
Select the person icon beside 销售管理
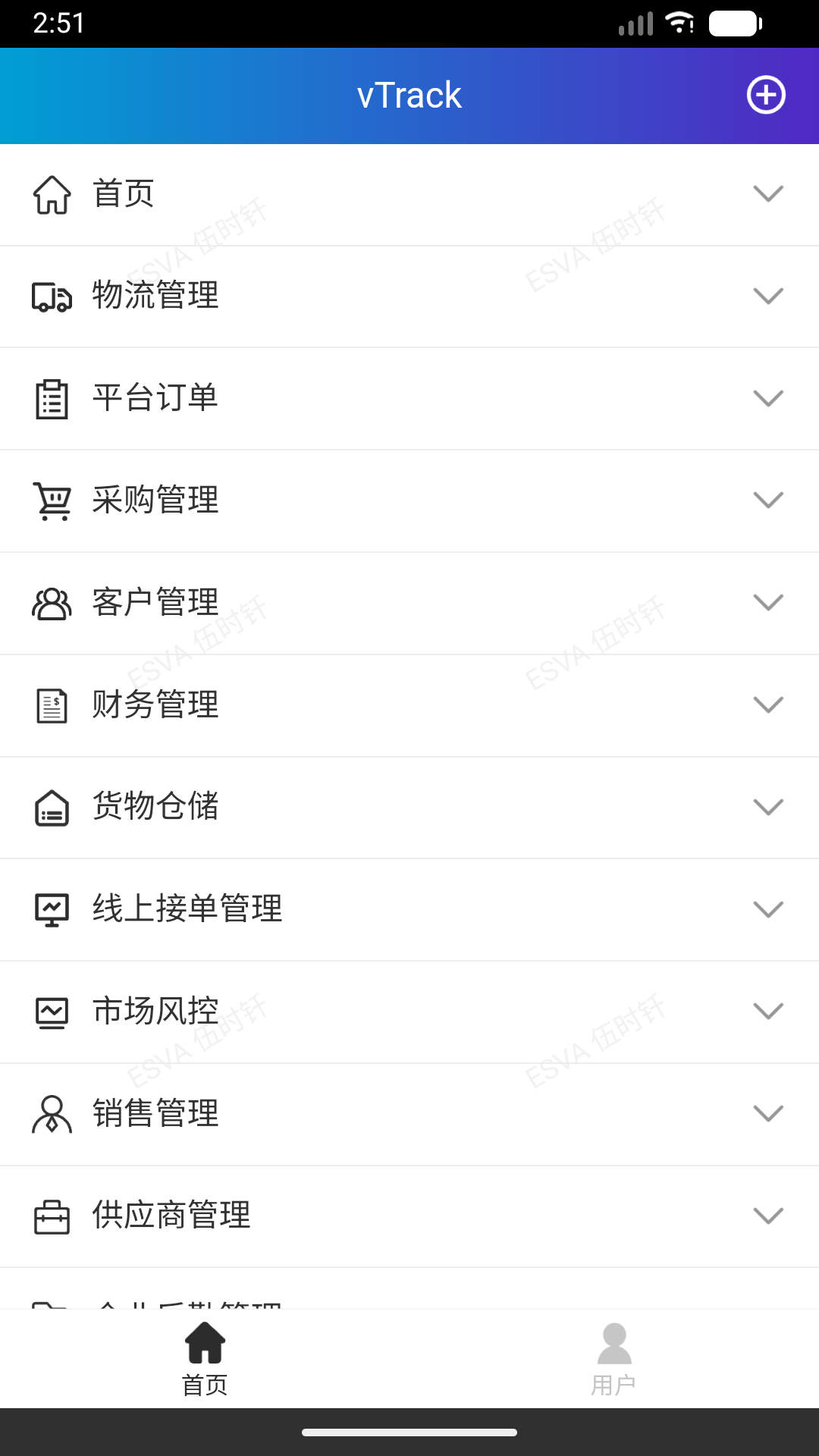pyautogui.click(x=51, y=1114)
